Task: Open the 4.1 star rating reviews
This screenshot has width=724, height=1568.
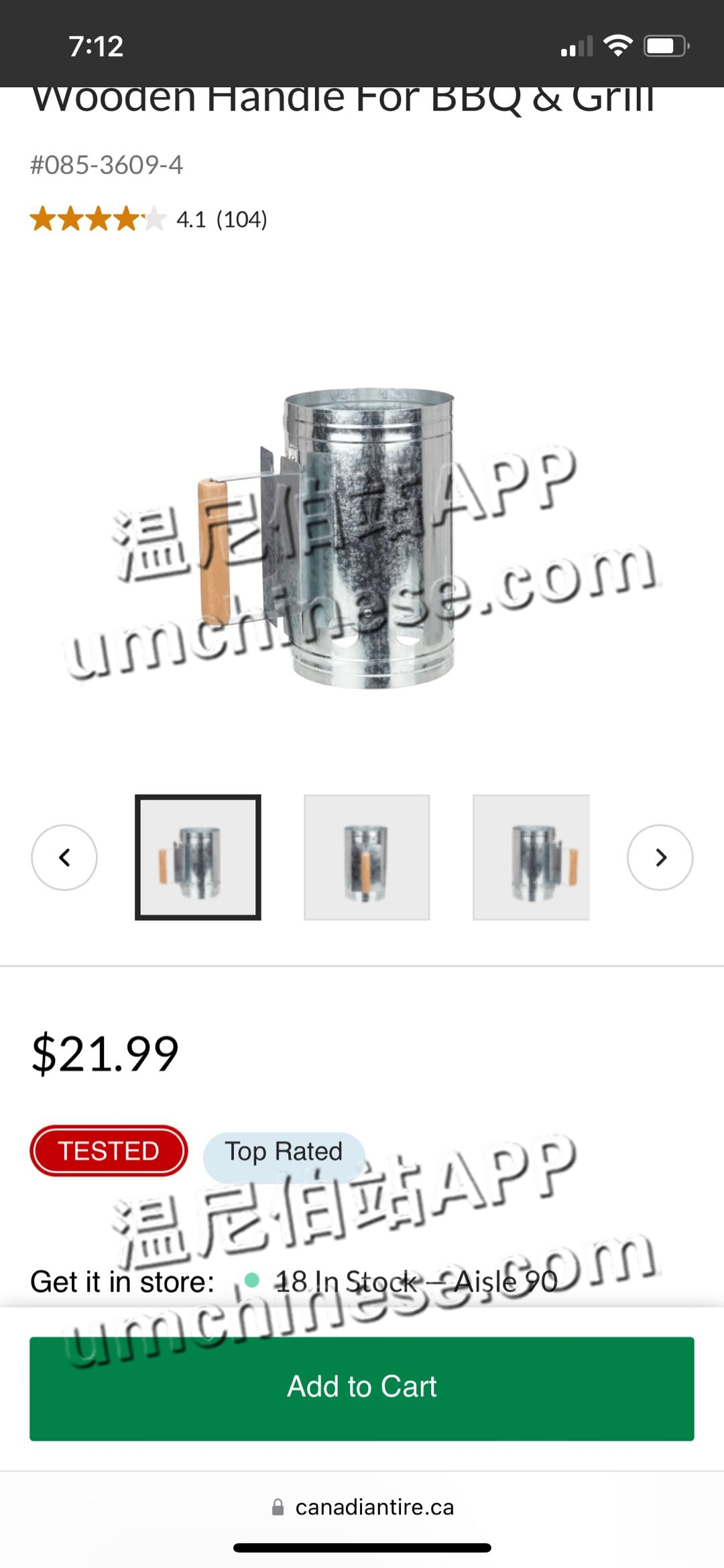Action: pyautogui.click(x=149, y=219)
